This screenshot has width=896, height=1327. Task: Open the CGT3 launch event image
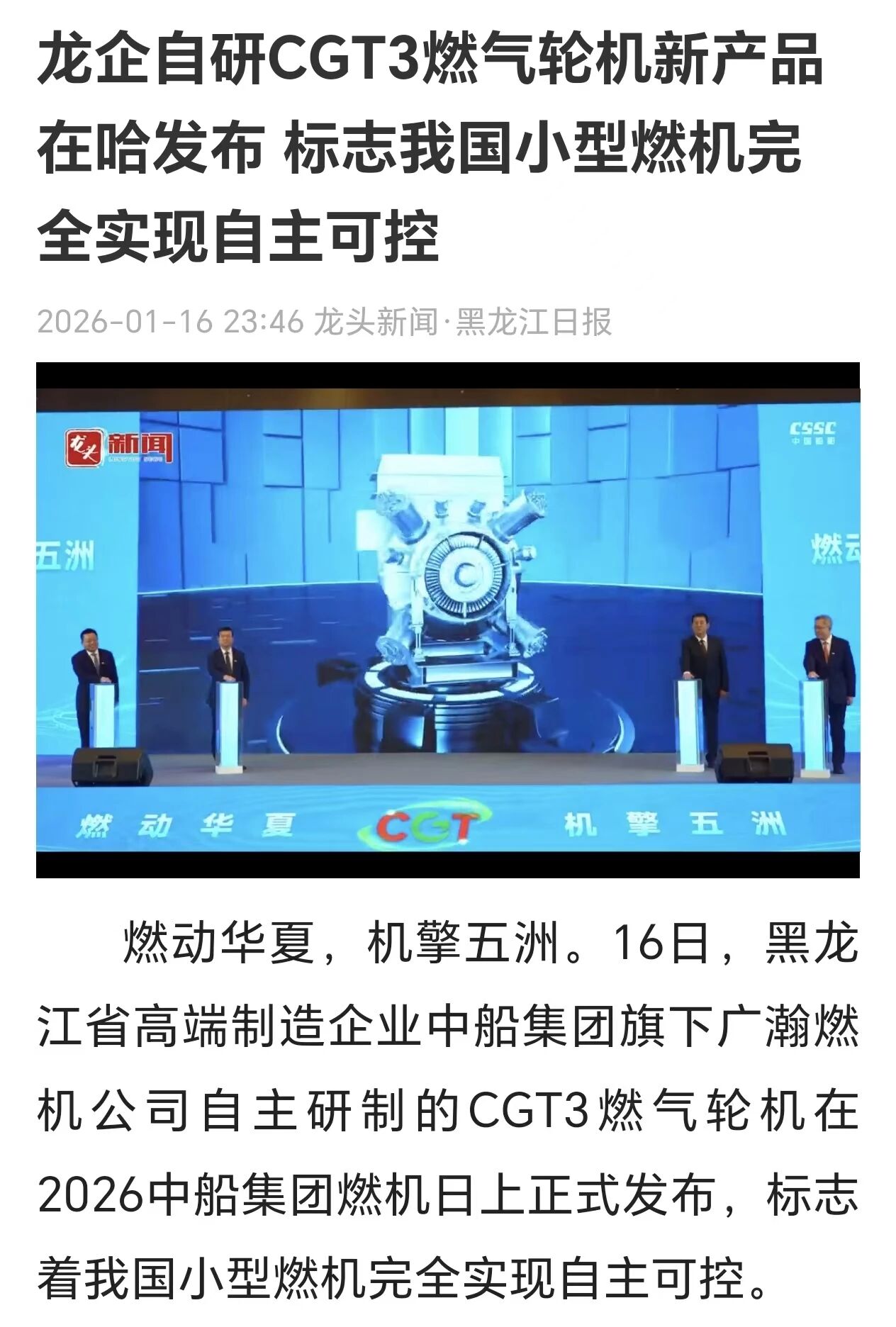click(448, 620)
